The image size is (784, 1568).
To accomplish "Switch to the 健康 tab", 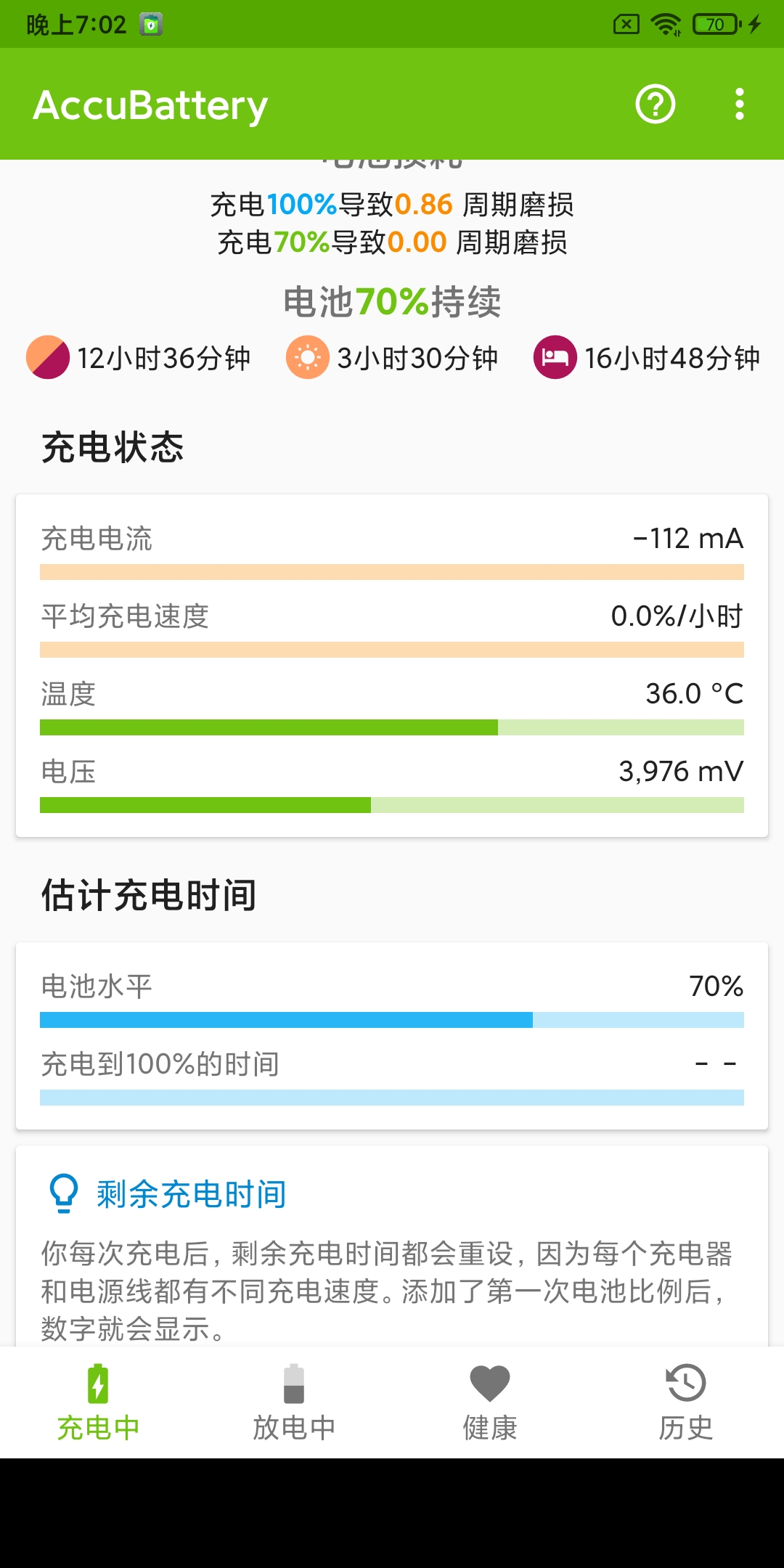I will (x=490, y=1402).
